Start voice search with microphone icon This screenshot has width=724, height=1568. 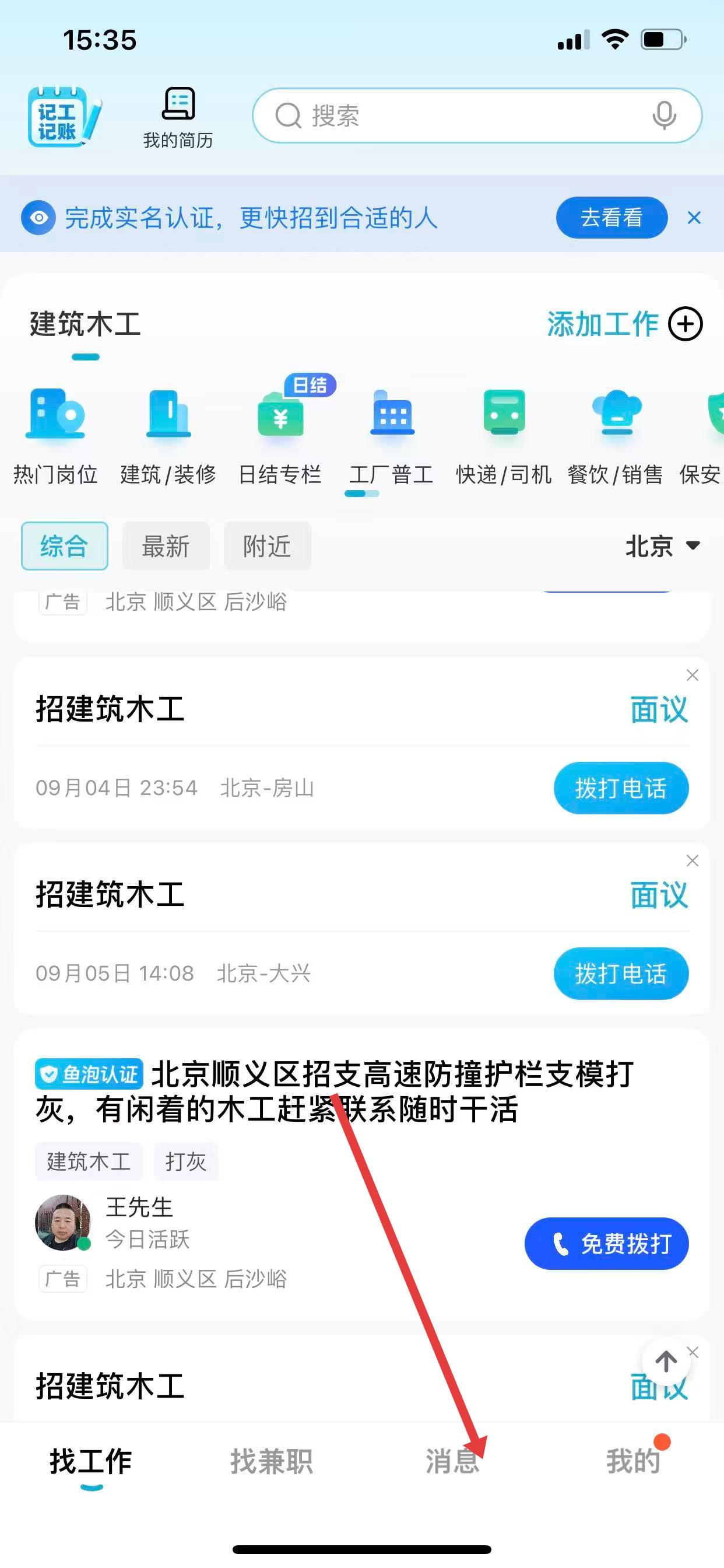tap(664, 116)
